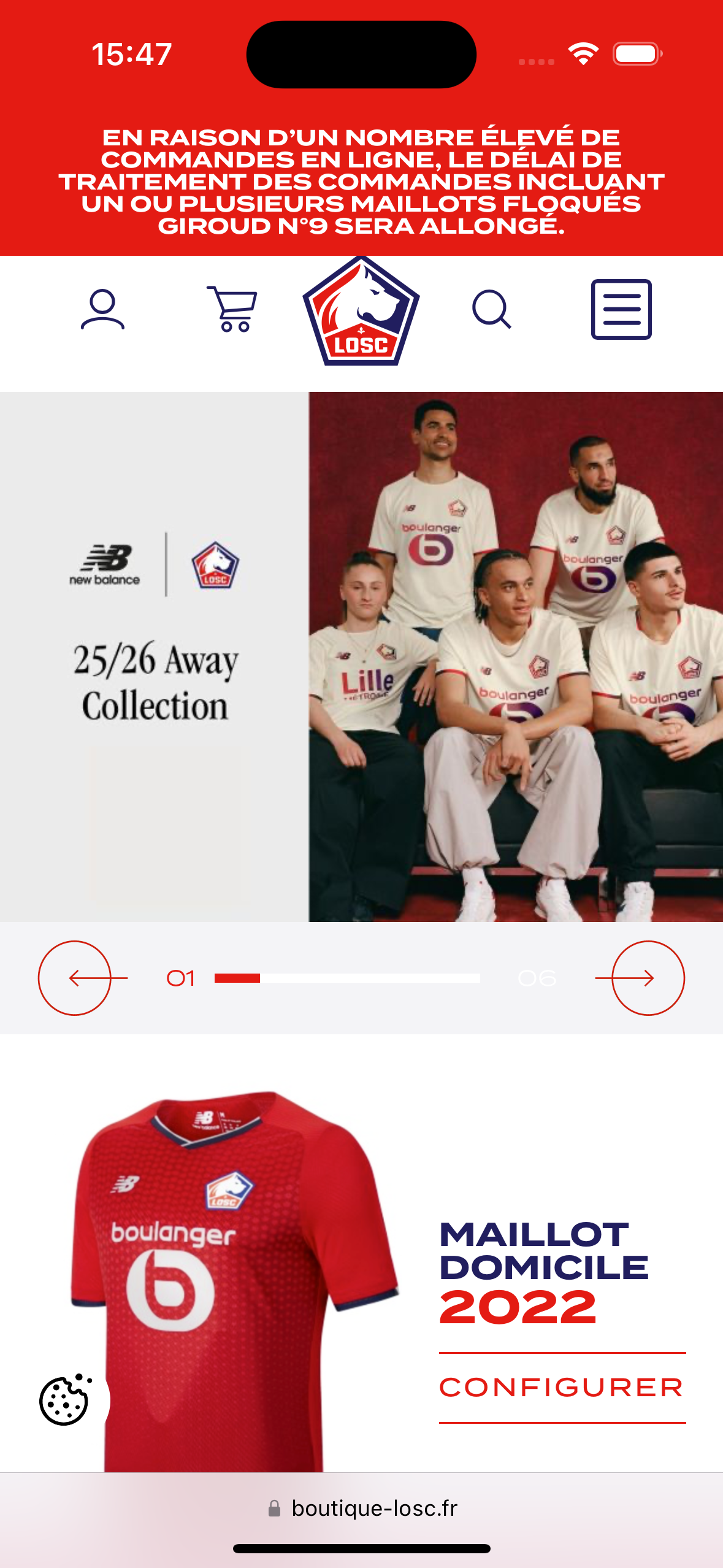Open the user account icon
The image size is (723, 1568).
pos(102,310)
